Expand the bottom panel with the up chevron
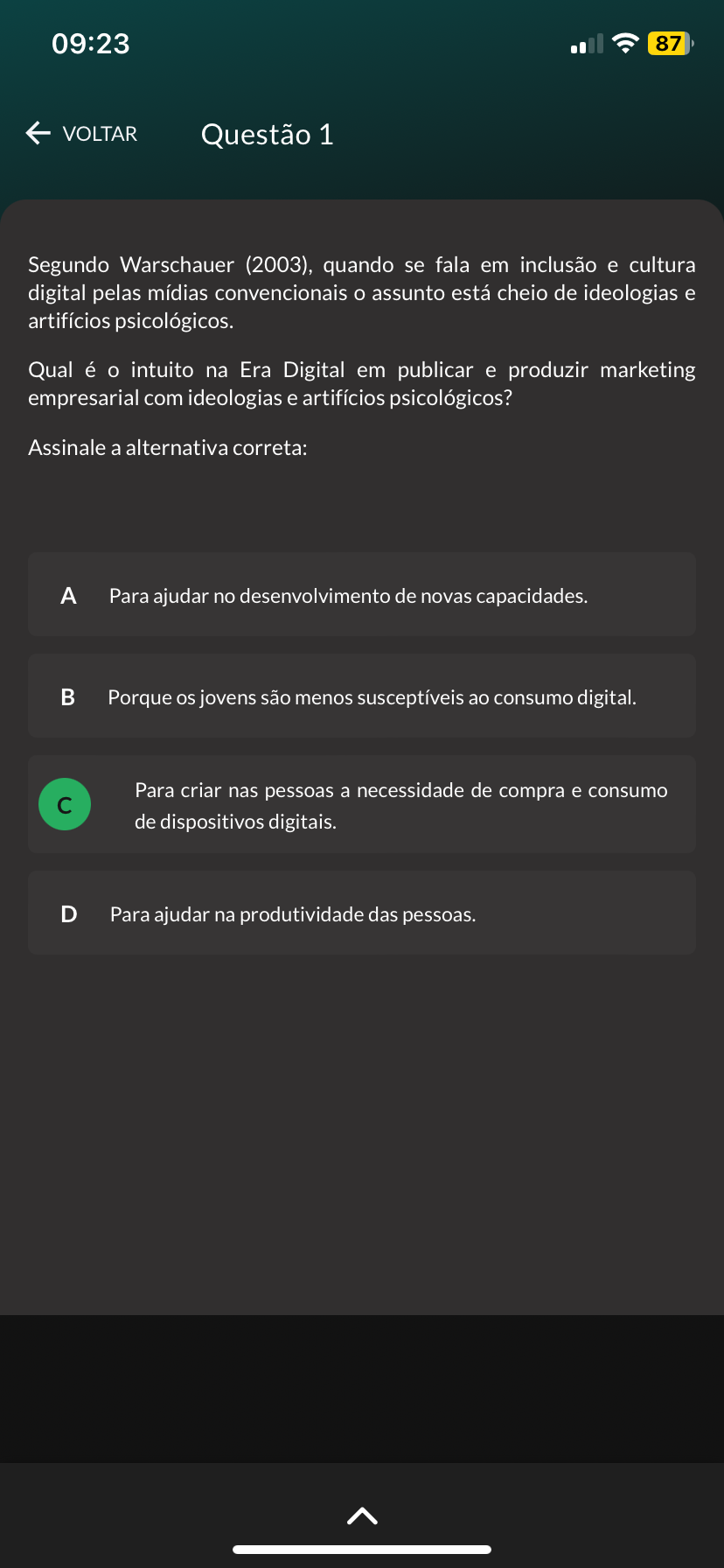 coord(362,1515)
